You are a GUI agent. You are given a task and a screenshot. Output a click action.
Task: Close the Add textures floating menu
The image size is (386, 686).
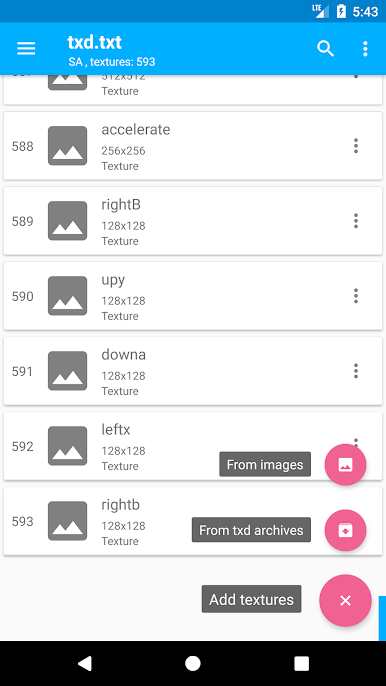point(345,601)
